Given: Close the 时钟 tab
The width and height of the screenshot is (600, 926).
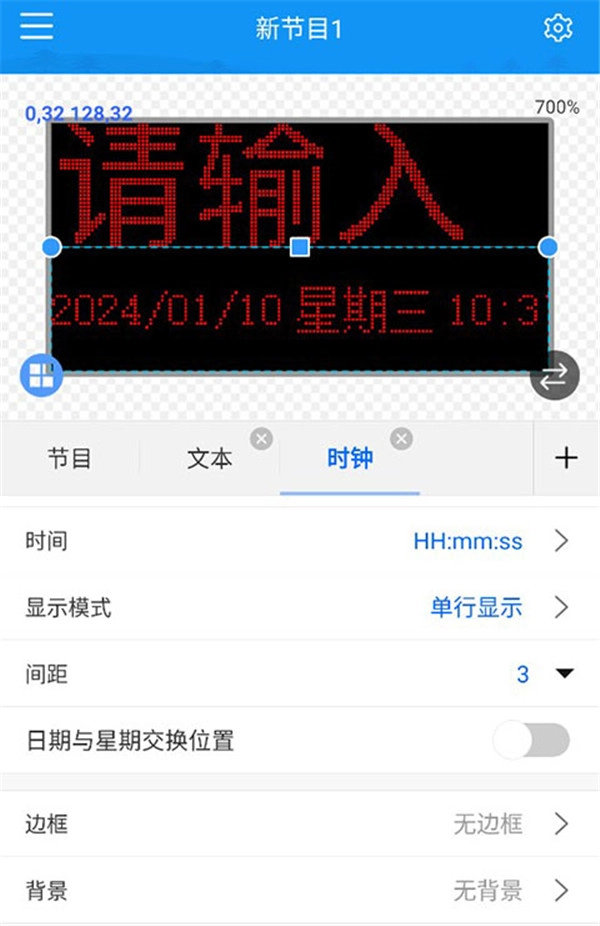Looking at the screenshot, I should tap(402, 439).
